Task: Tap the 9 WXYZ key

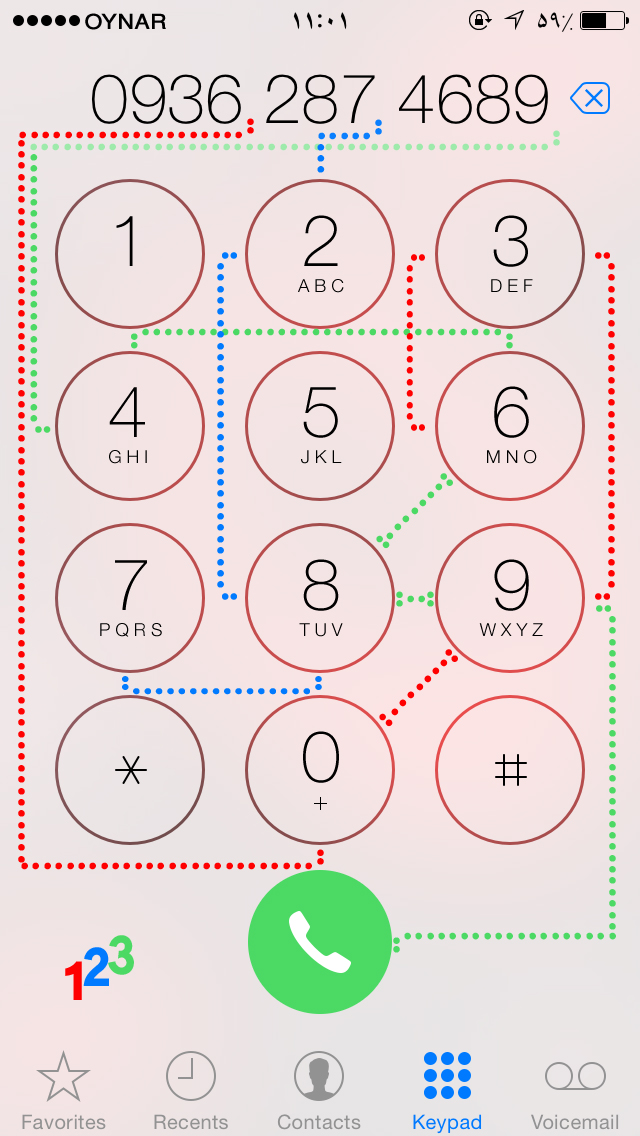Action: pyautogui.click(x=510, y=598)
